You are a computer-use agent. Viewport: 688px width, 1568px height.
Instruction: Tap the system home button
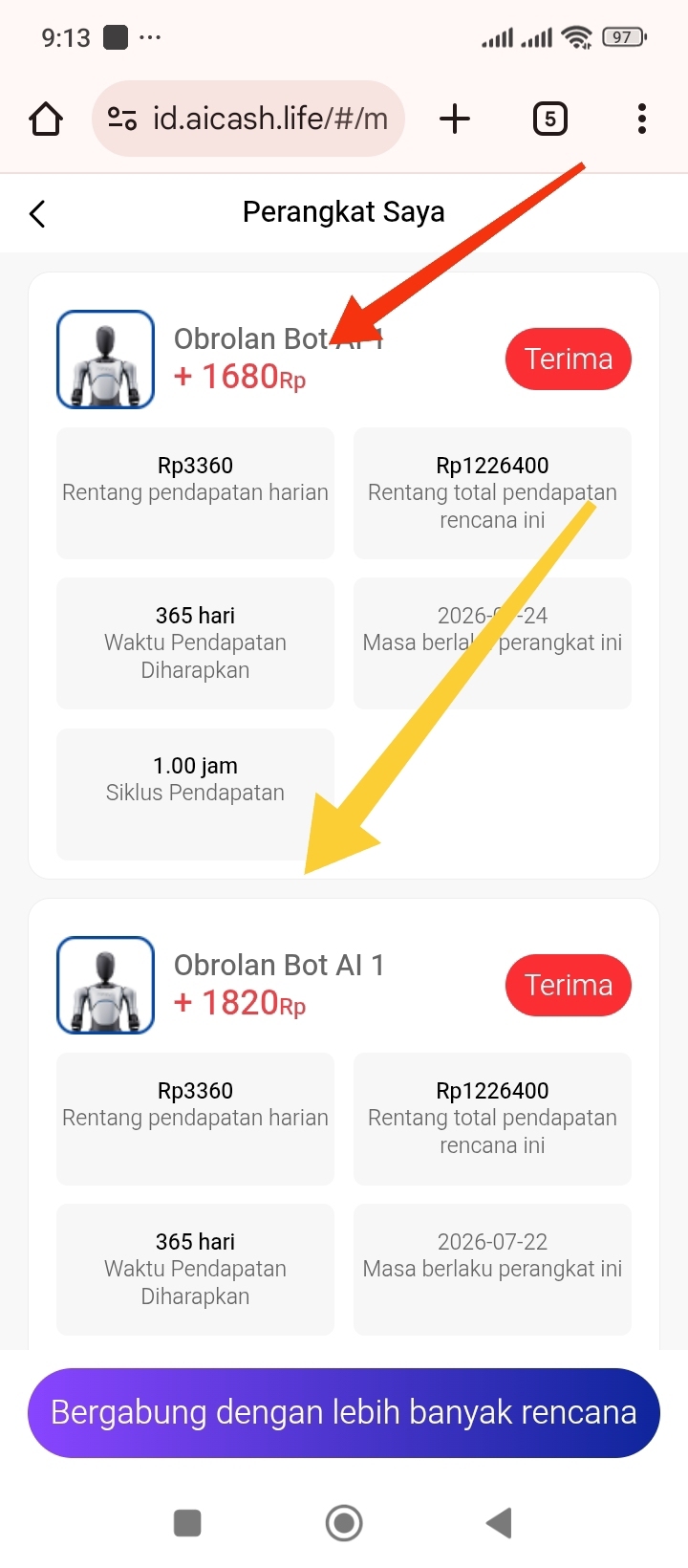point(344,1523)
